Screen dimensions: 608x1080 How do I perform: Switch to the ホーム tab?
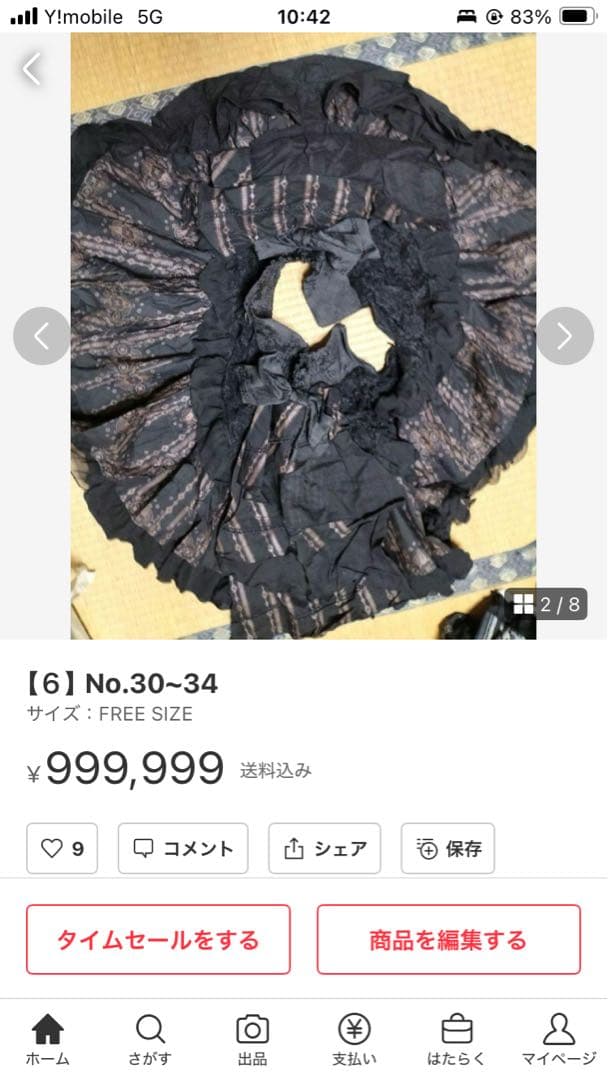[x=47, y=1039]
